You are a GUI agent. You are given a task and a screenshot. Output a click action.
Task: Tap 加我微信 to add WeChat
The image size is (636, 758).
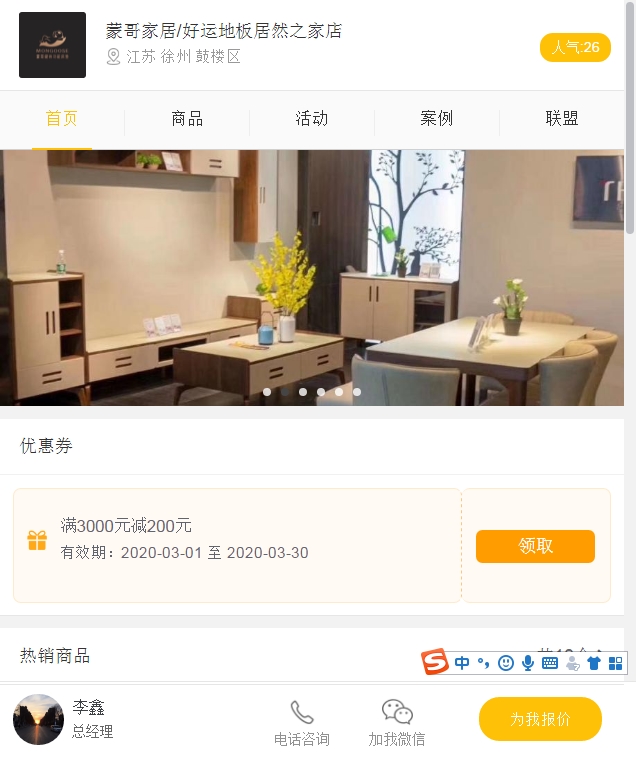(x=397, y=724)
